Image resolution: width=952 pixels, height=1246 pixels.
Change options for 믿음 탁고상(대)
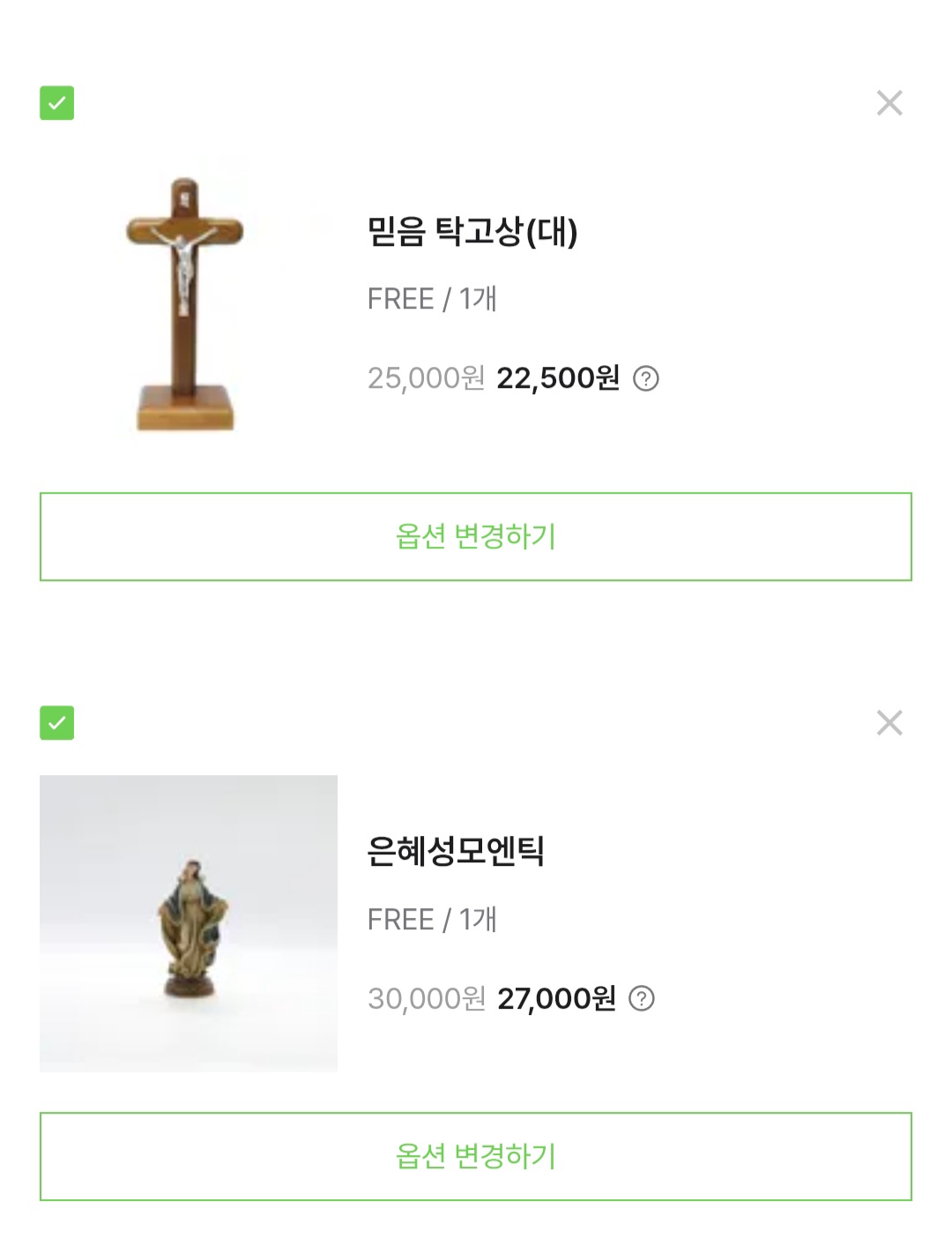476,536
